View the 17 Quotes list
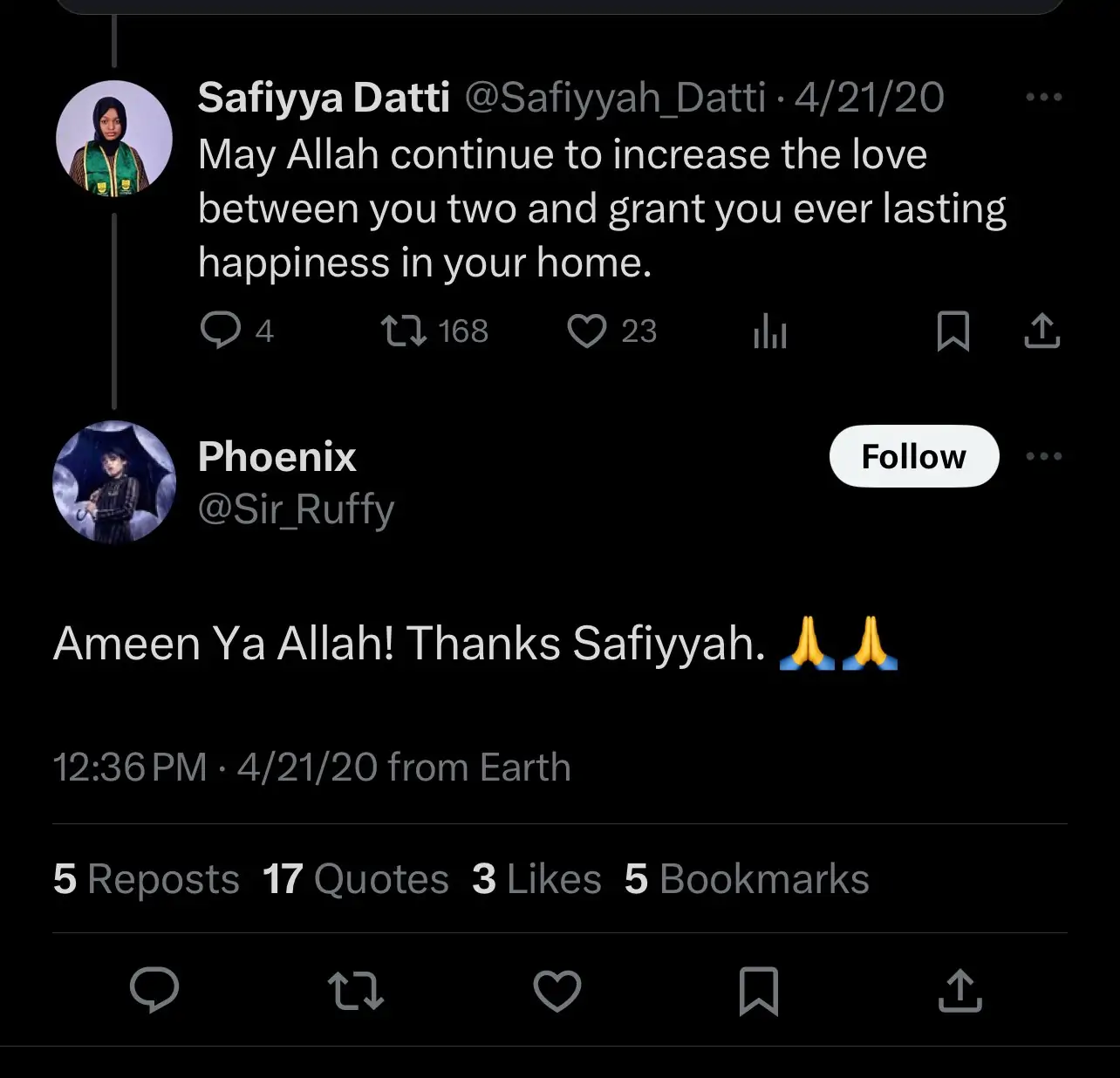 point(355,879)
